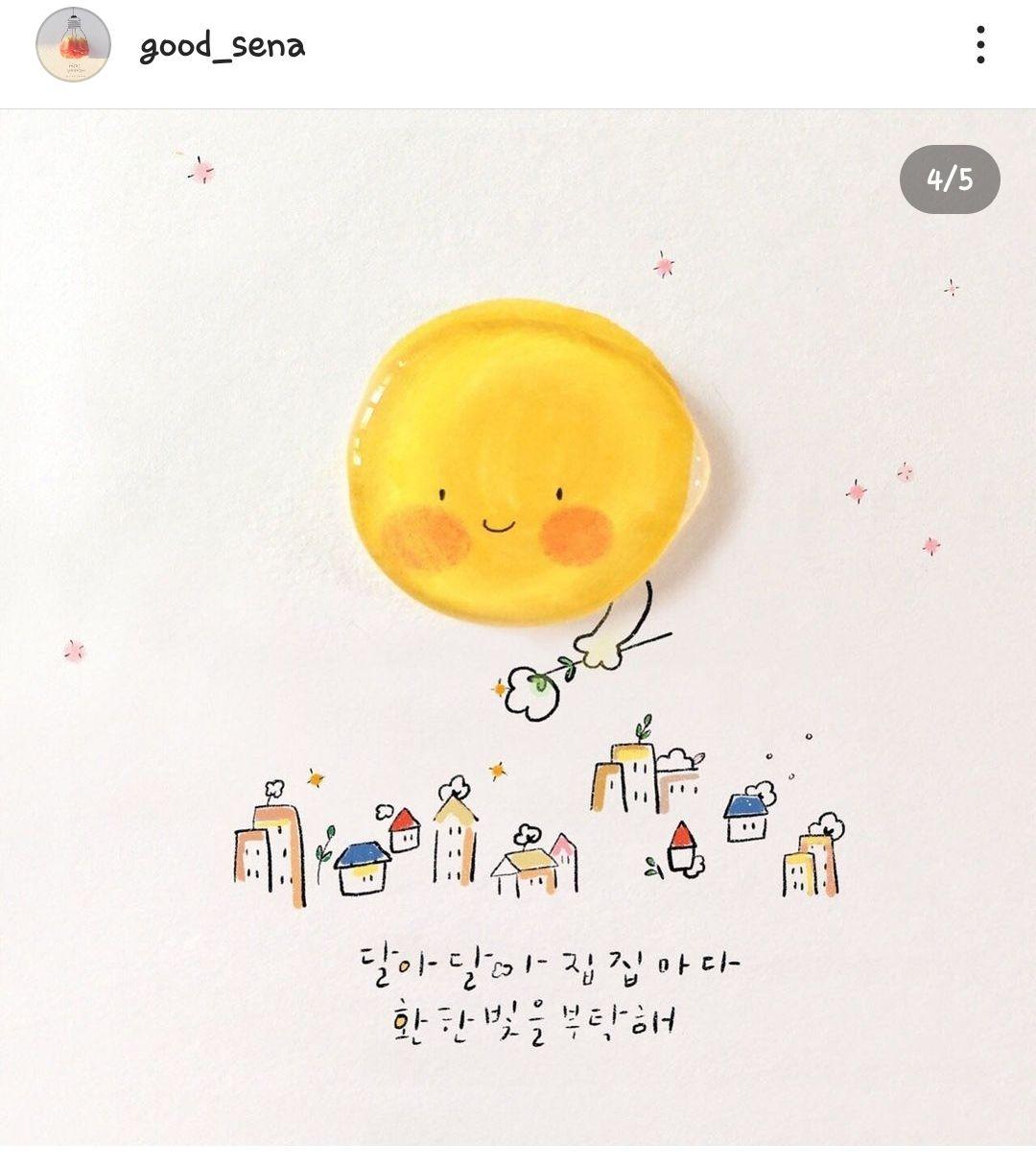Tap the moon illustration post image
1036x1167 pixels.
click(518, 626)
